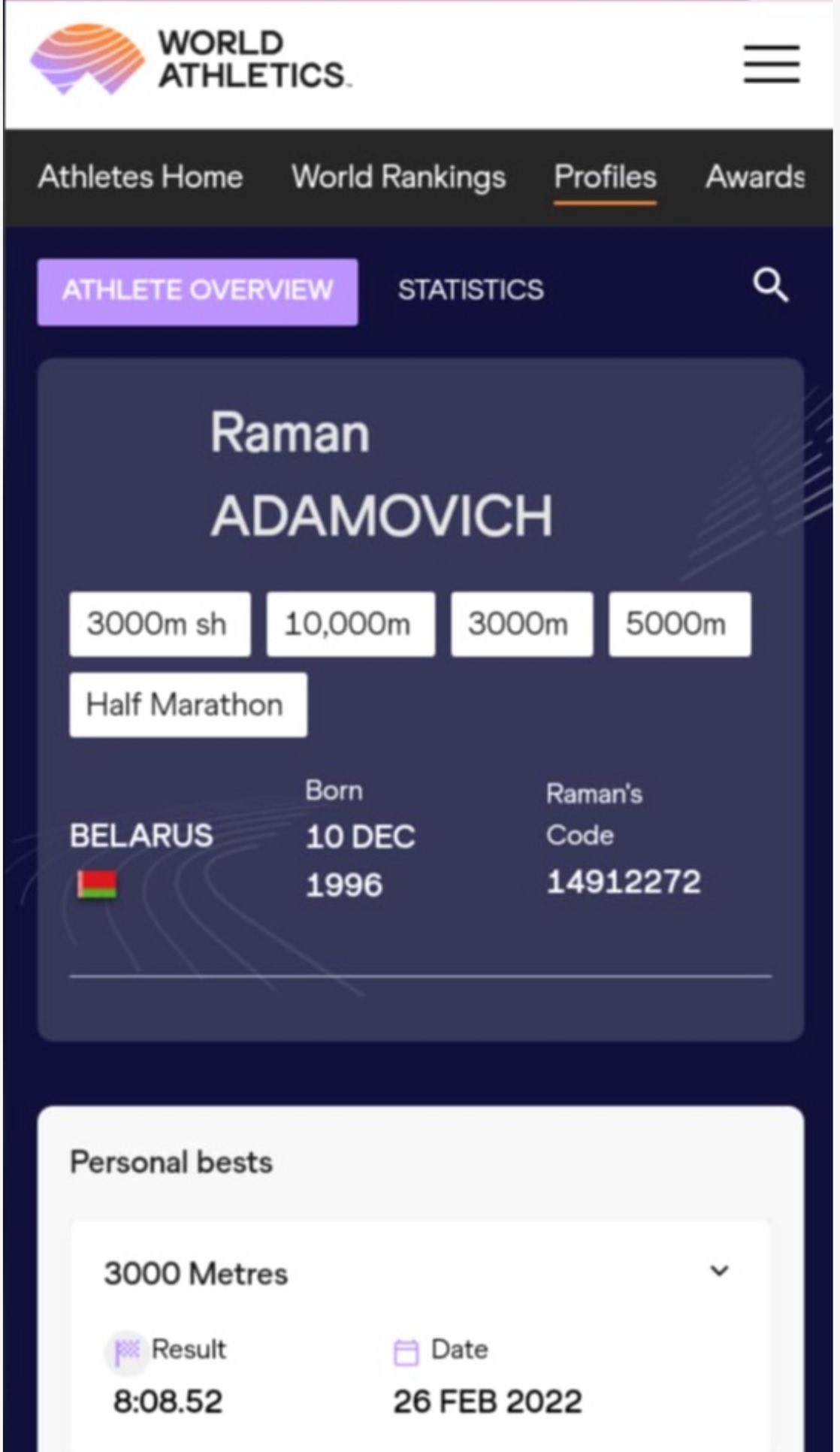
Task: Select the Profiles tab
Action: [606, 177]
